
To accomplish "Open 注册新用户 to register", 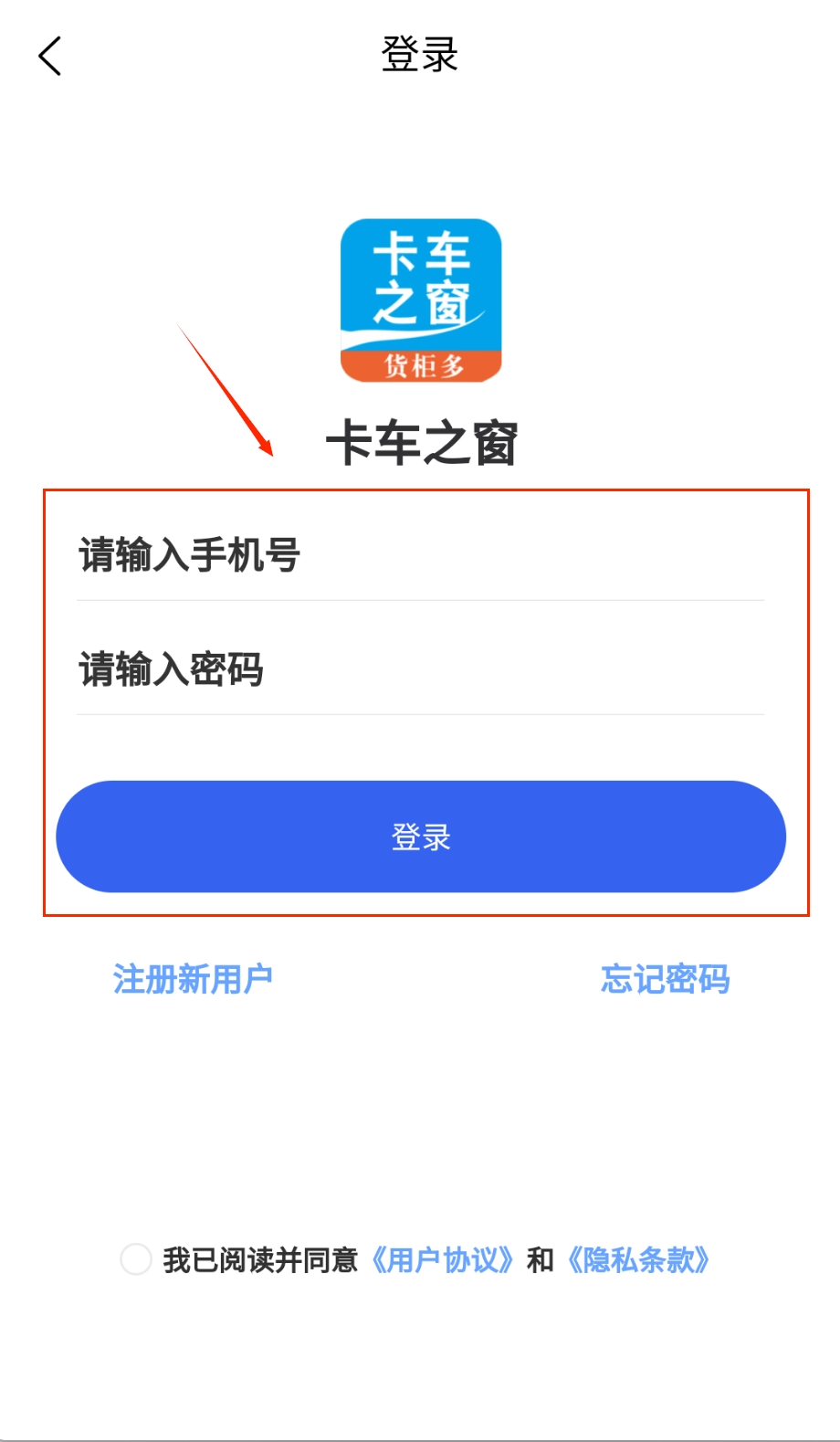I will tap(193, 979).
